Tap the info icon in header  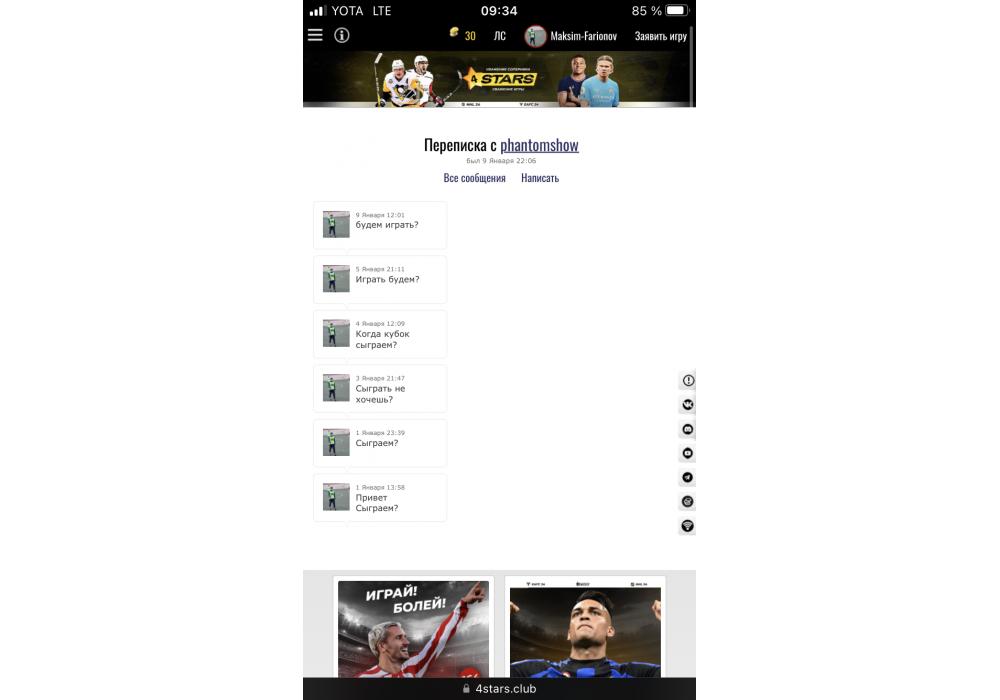click(x=342, y=35)
